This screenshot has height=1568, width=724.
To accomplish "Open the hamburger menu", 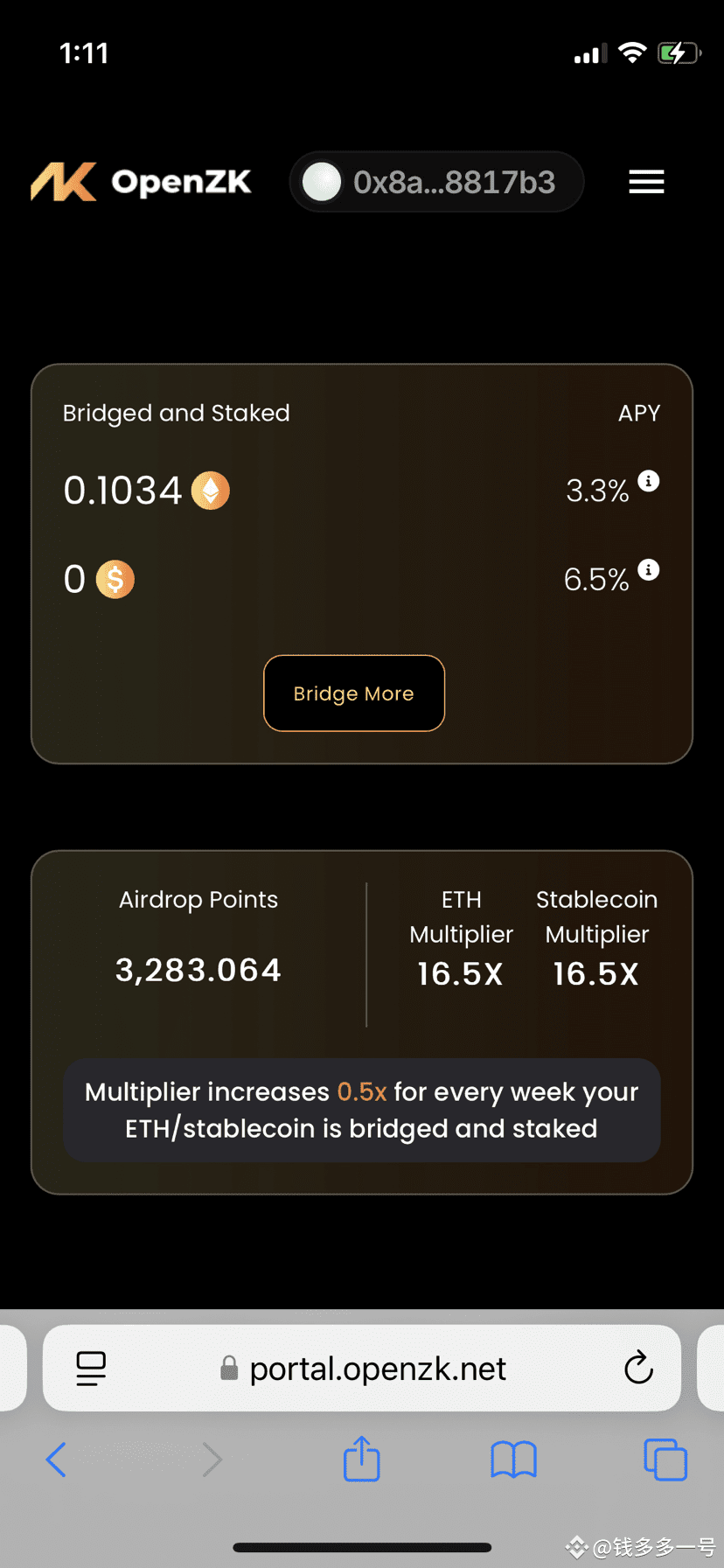I will click(646, 182).
